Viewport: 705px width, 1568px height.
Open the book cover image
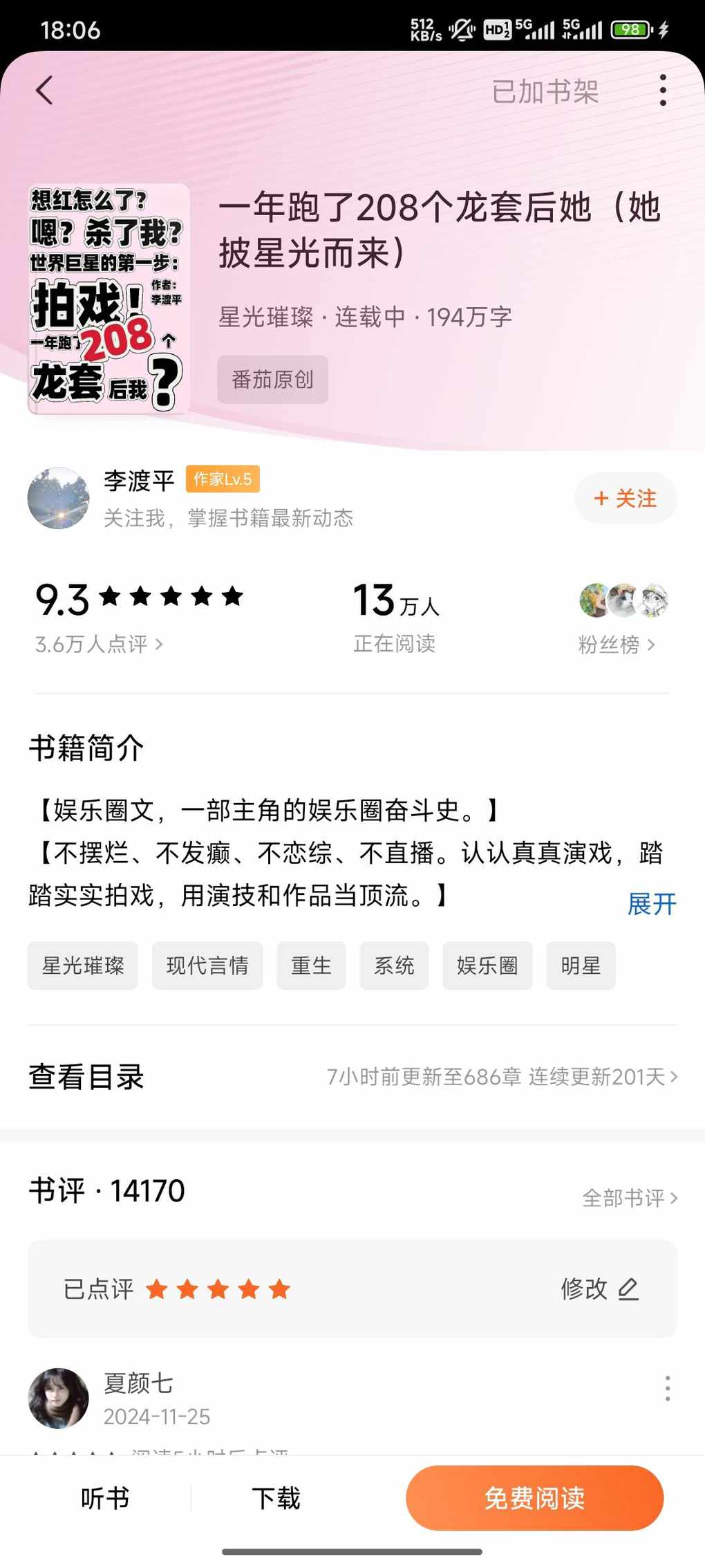pyautogui.click(x=109, y=299)
